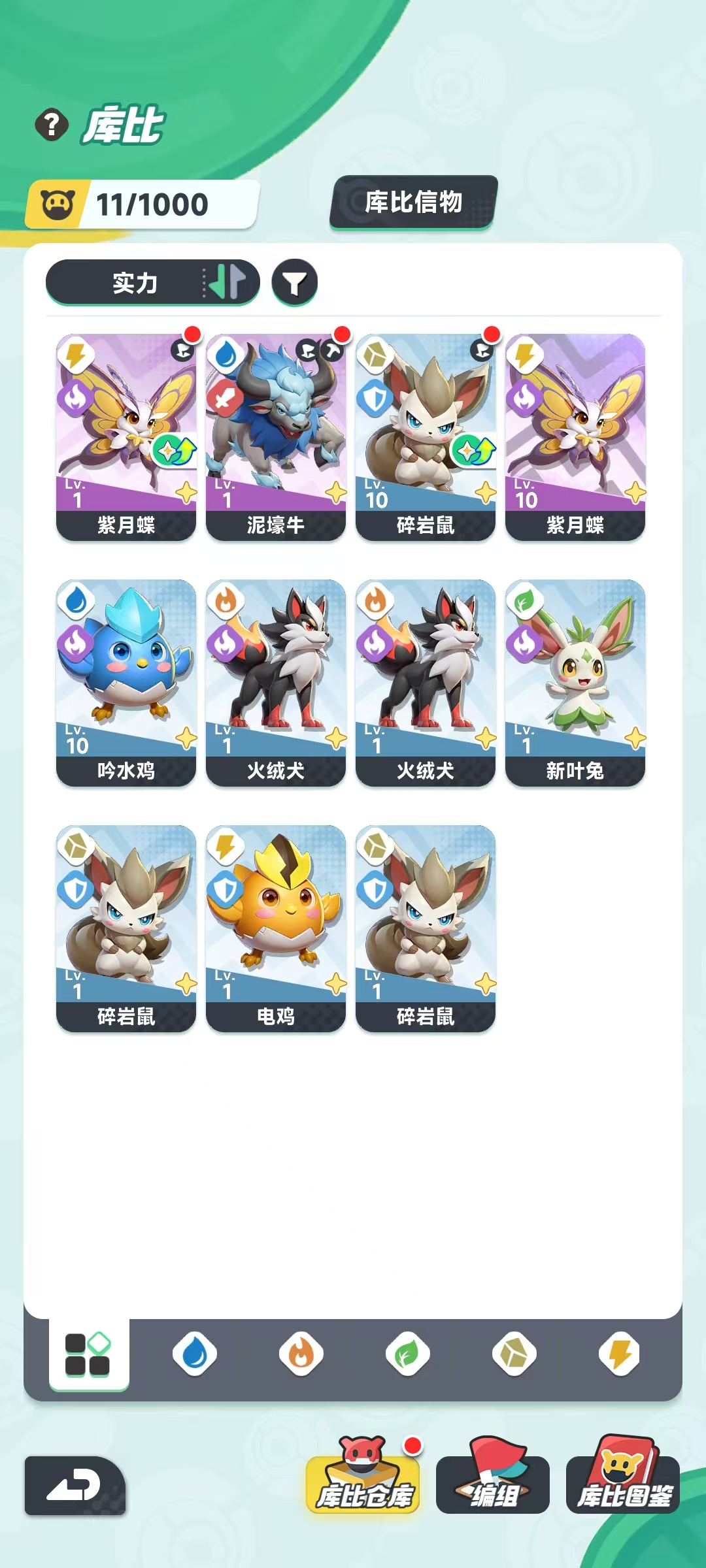Open the 泥壕牛 card
The height and width of the screenshot is (1568, 706).
point(275,436)
